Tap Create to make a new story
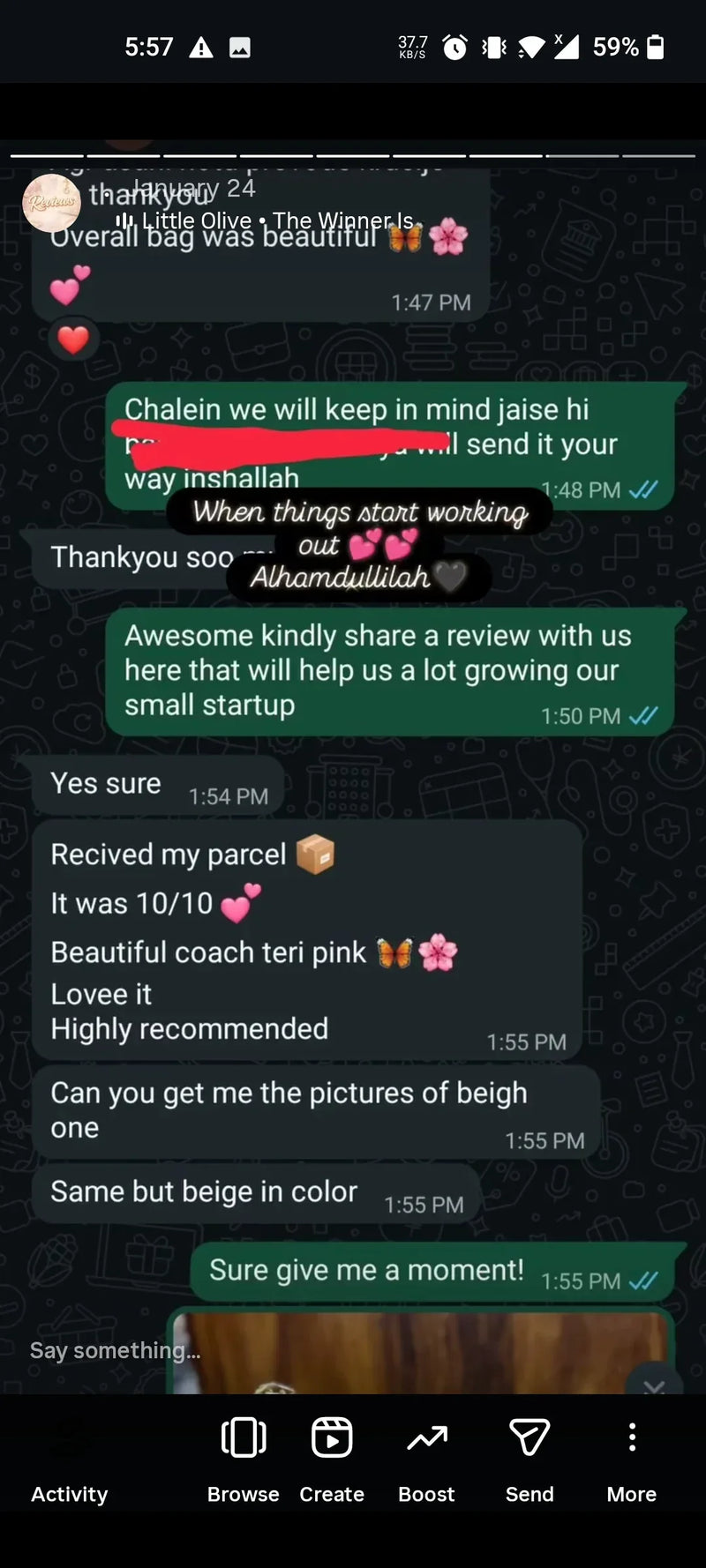The image size is (706, 1568). [332, 1460]
